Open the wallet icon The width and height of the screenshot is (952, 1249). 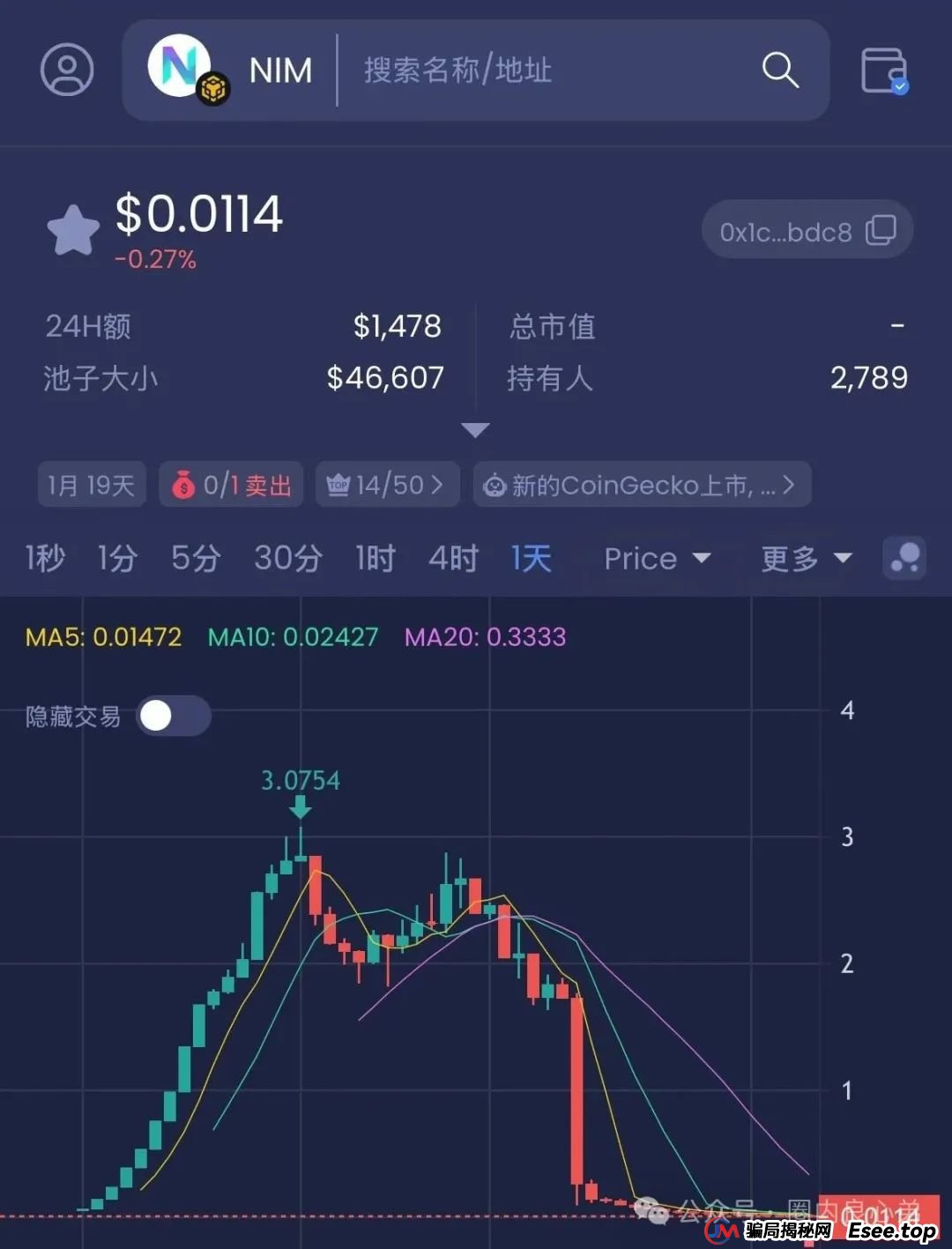884,71
